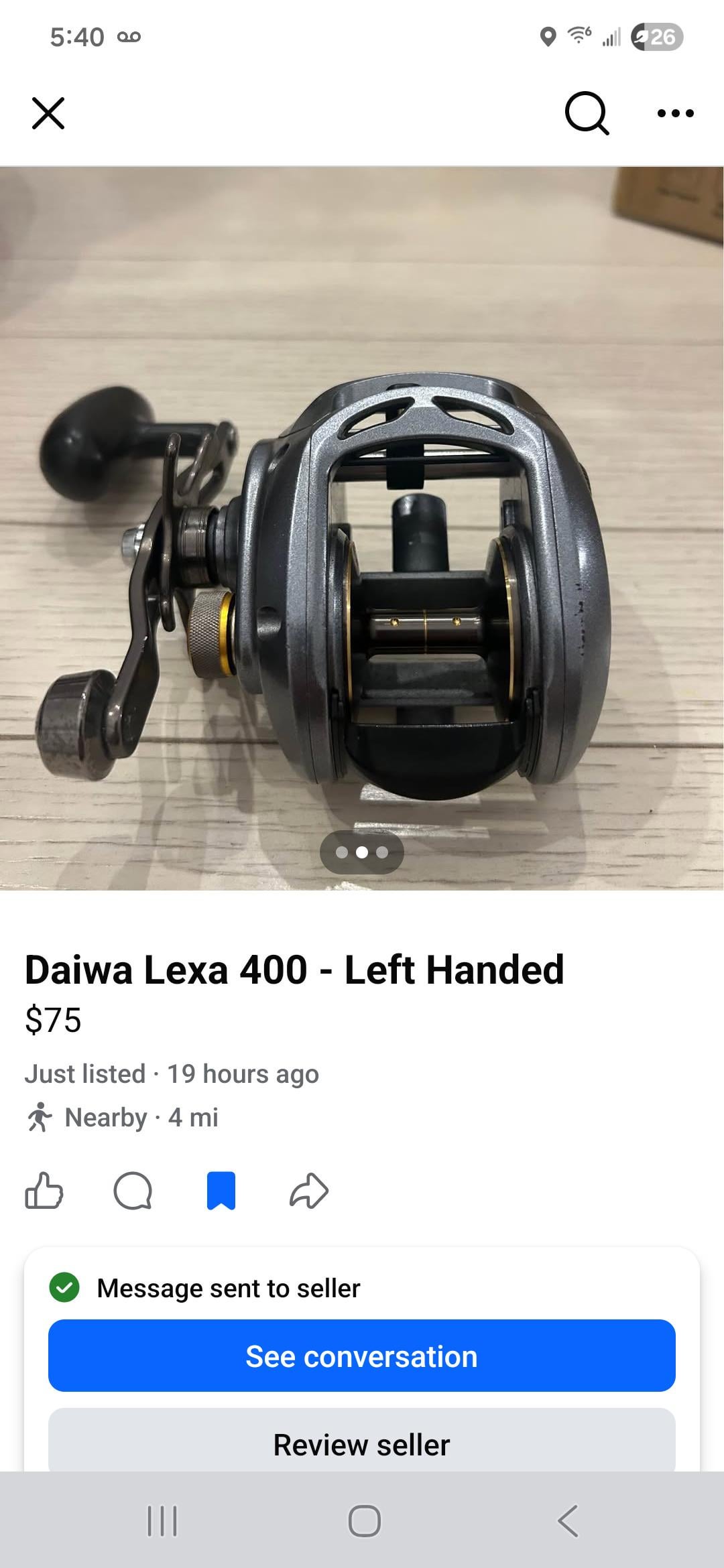Image resolution: width=724 pixels, height=1568 pixels.
Task: Tap the photo page indicator dots
Action: (362, 852)
